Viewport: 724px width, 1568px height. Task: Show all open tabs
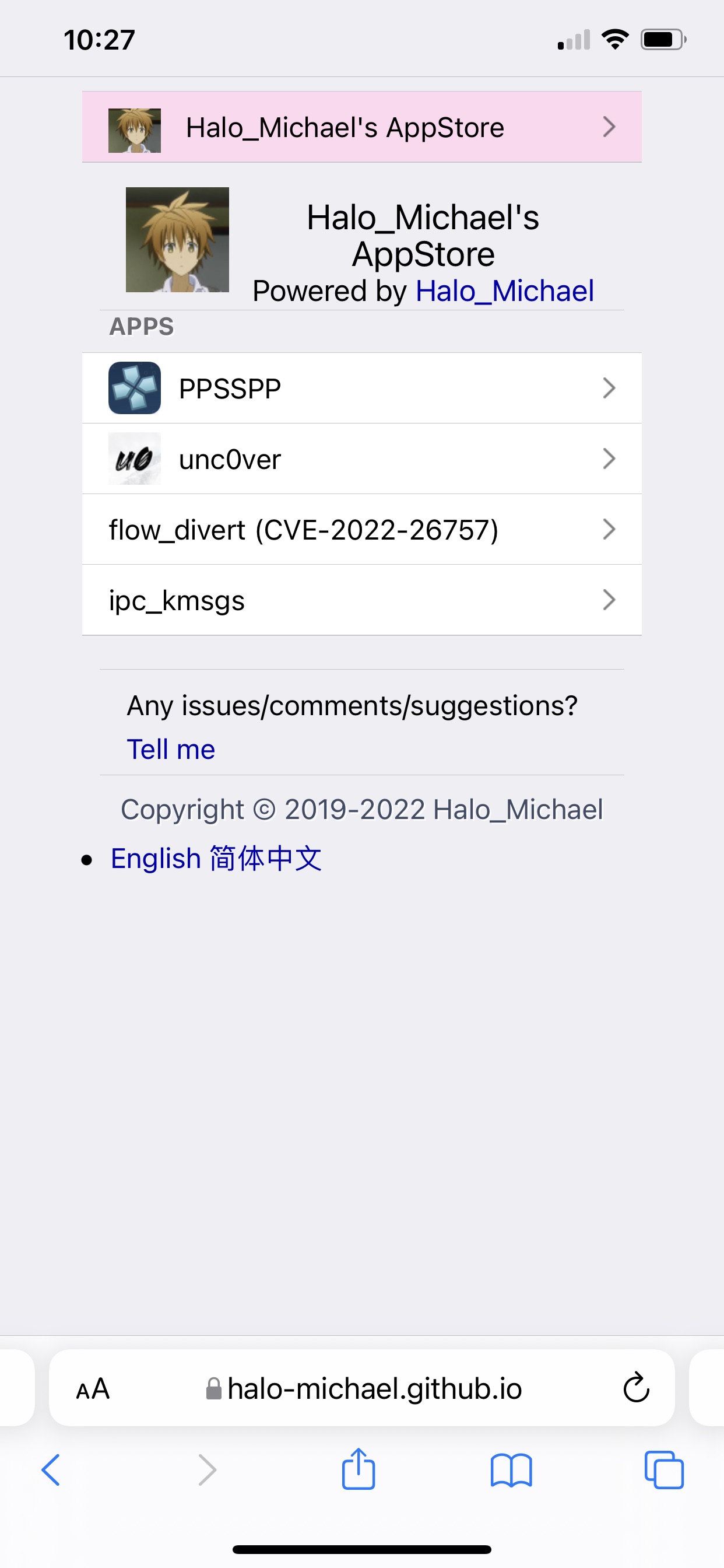[664, 1470]
